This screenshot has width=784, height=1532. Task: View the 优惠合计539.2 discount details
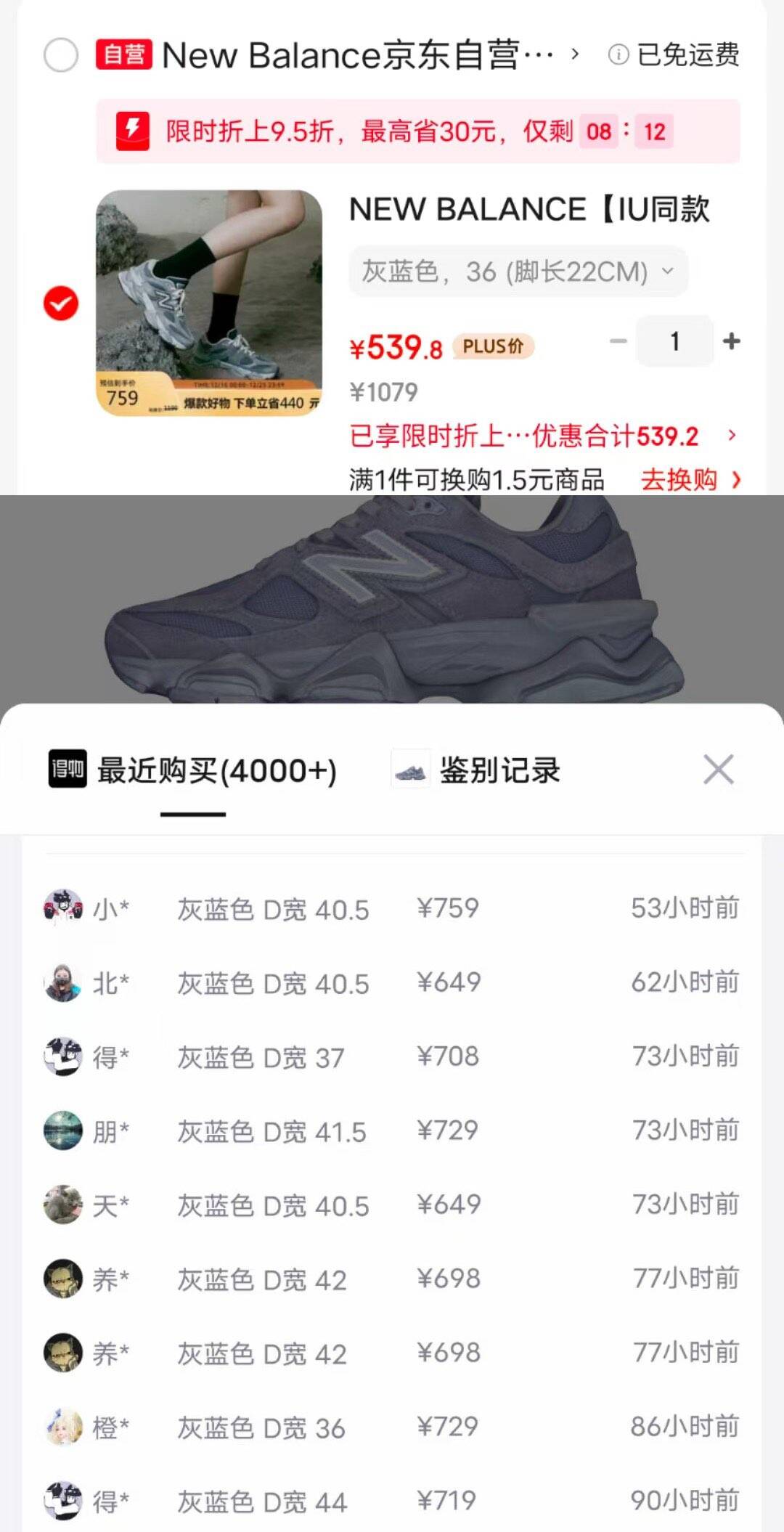coord(543,436)
